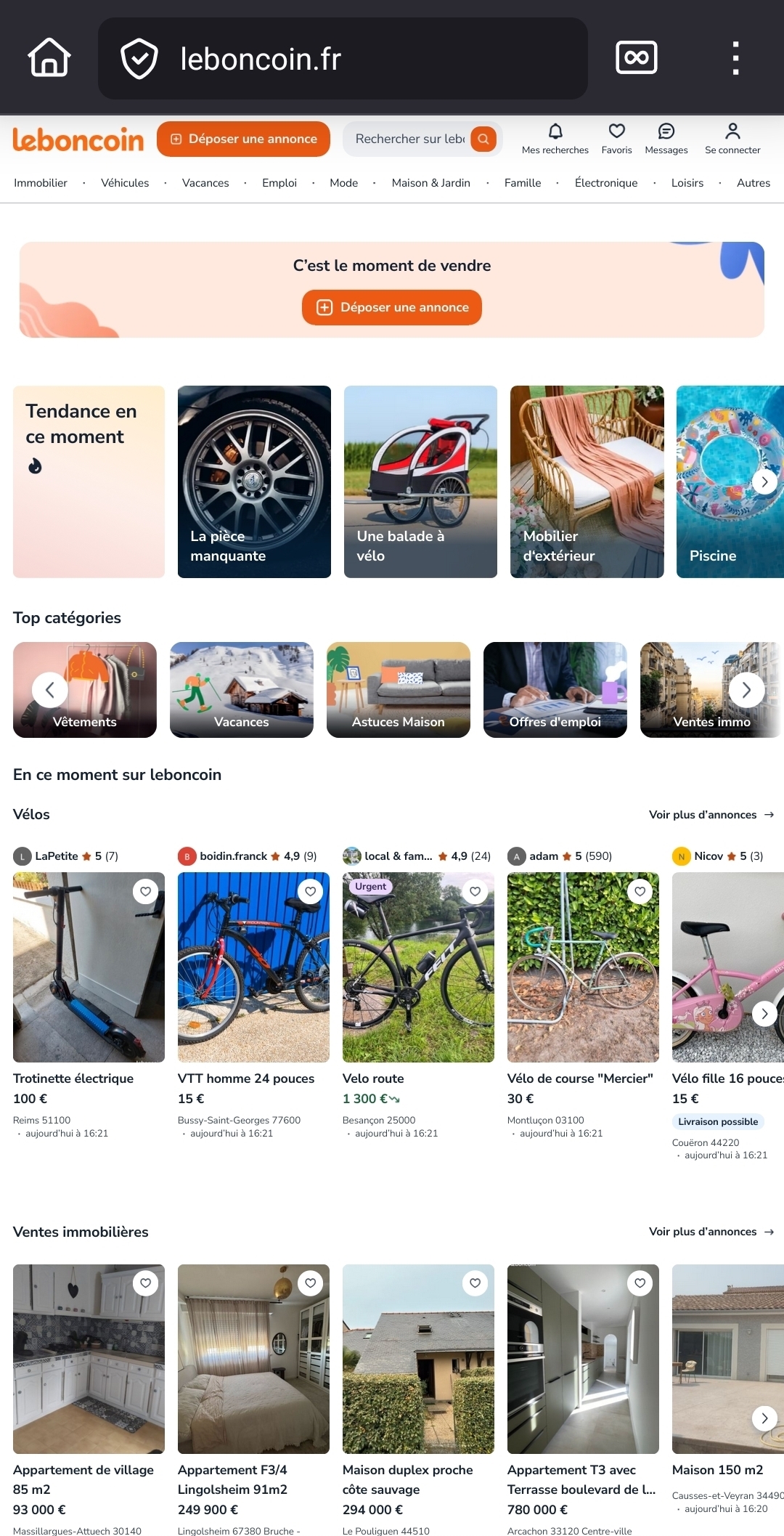Open the Velo route listing
The image size is (784, 1536).
(x=418, y=967)
